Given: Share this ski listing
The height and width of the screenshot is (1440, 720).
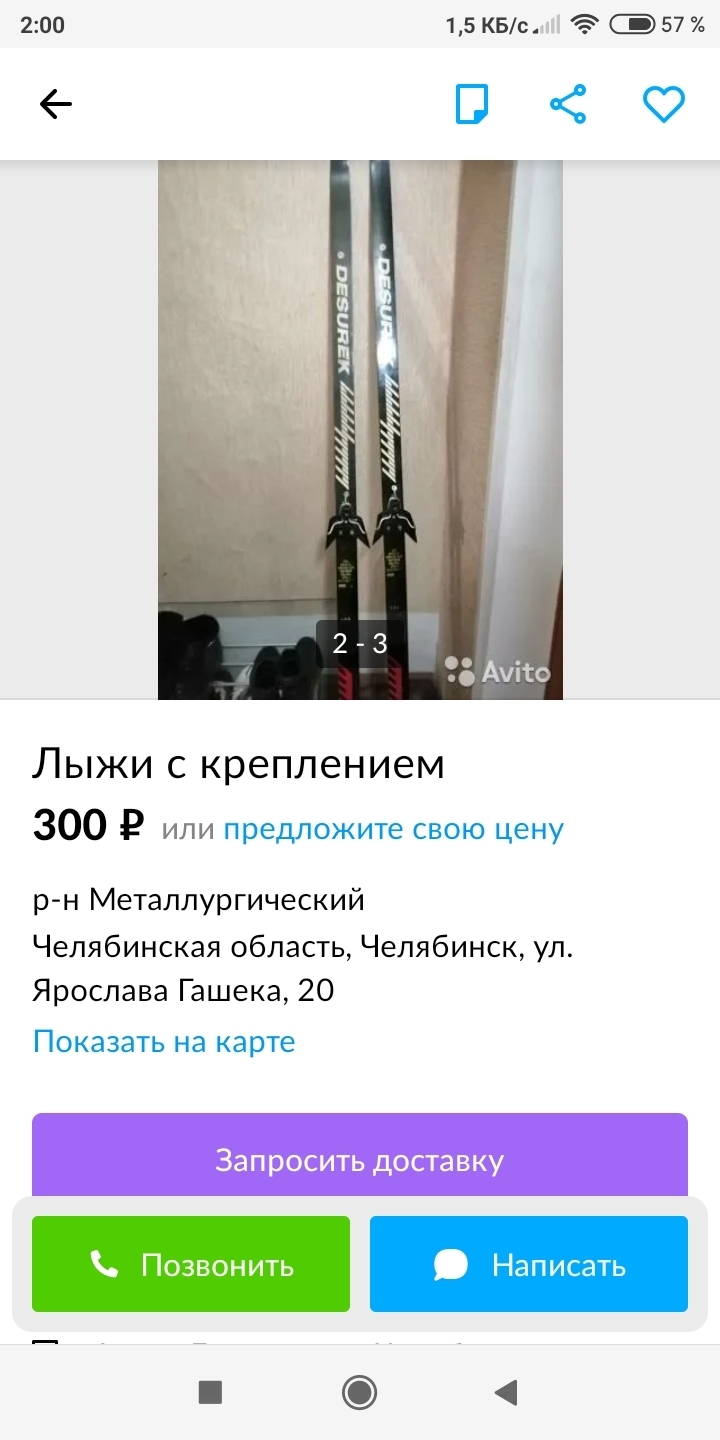Looking at the screenshot, I should [x=568, y=104].
